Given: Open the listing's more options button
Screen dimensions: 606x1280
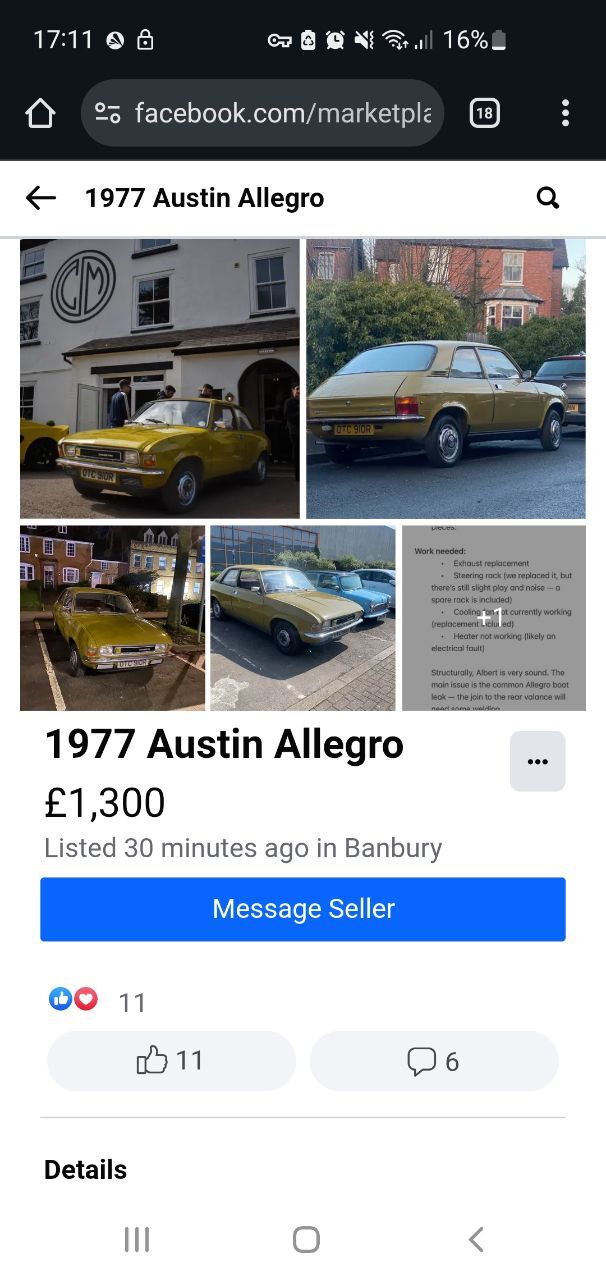Looking at the screenshot, I should (x=537, y=761).
